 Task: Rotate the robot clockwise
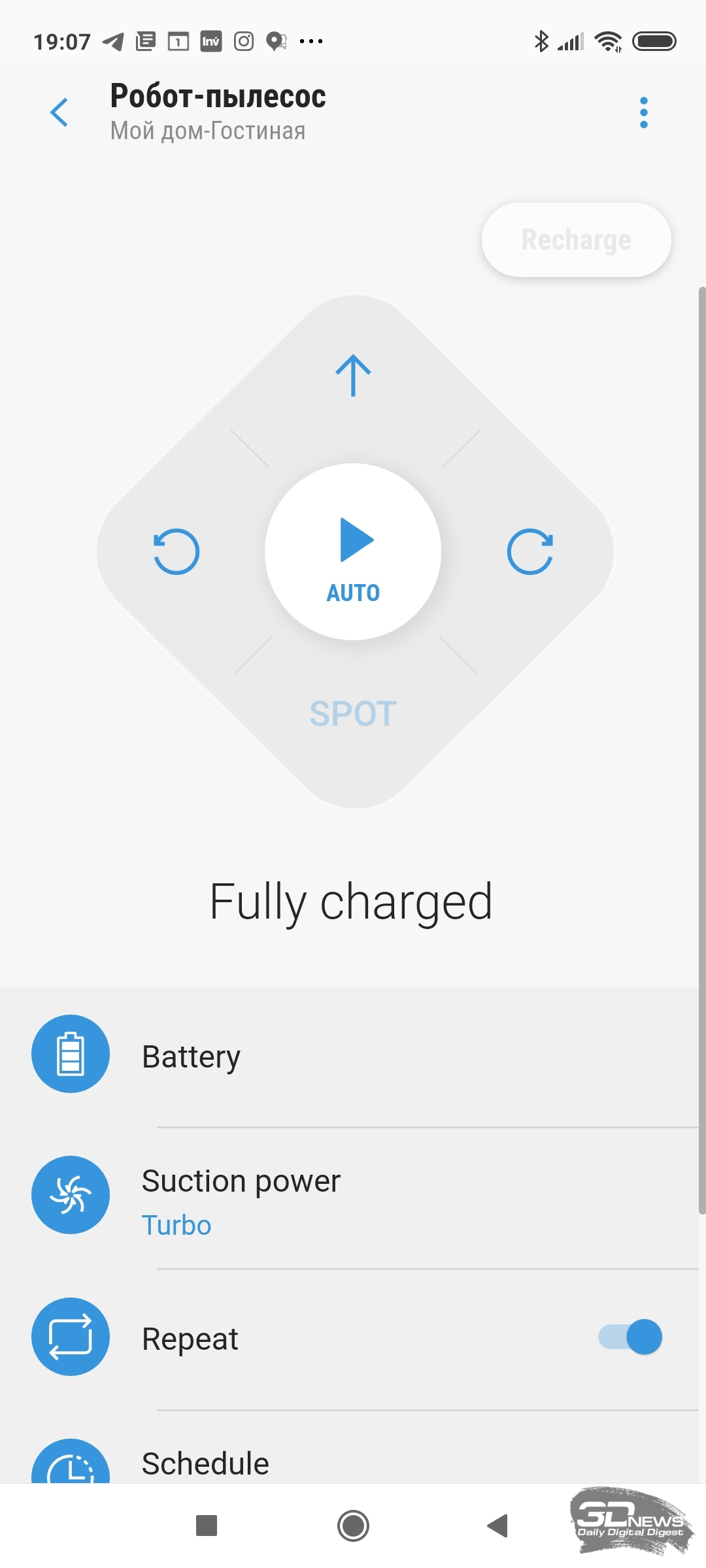tap(530, 551)
